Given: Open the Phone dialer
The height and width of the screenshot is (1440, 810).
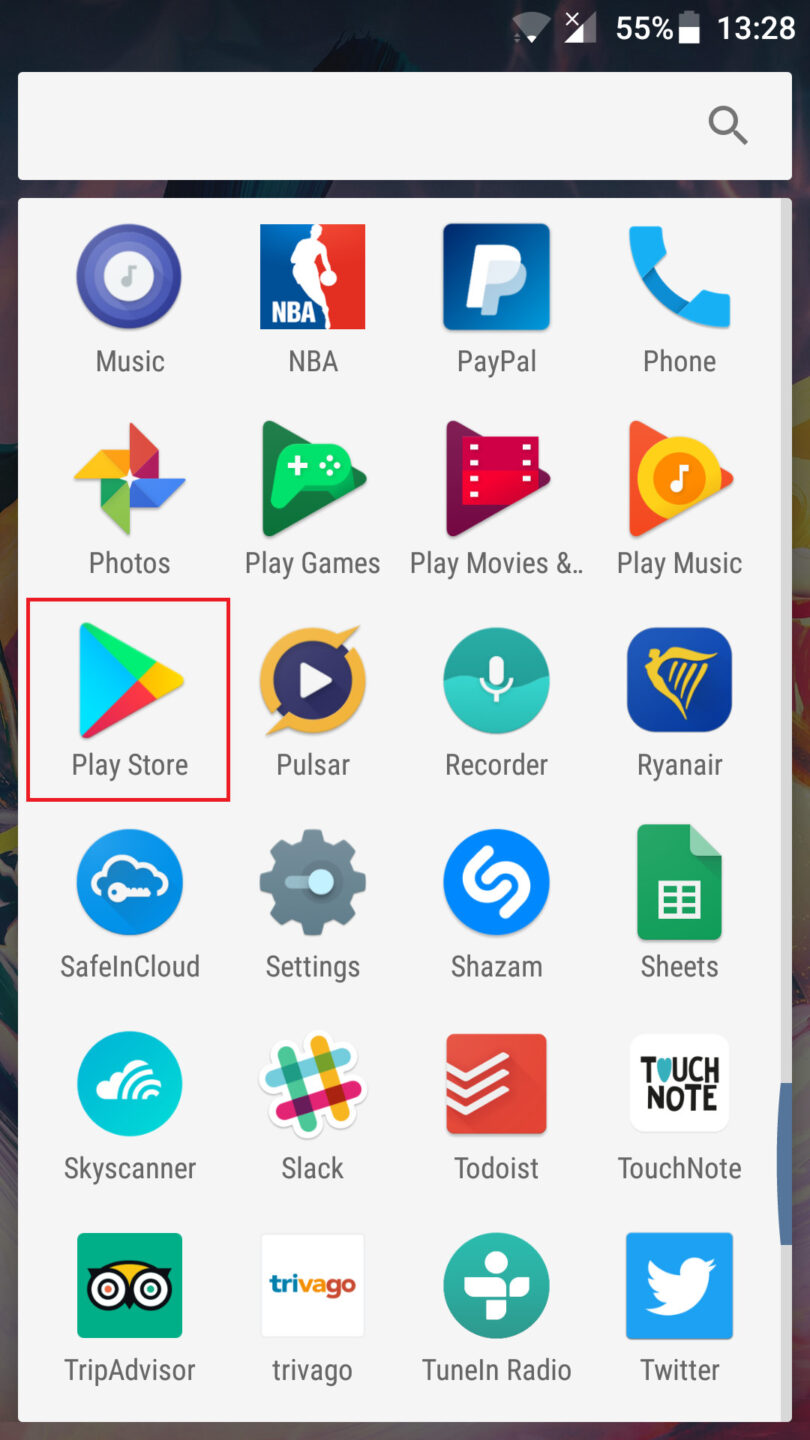Looking at the screenshot, I should point(679,277).
